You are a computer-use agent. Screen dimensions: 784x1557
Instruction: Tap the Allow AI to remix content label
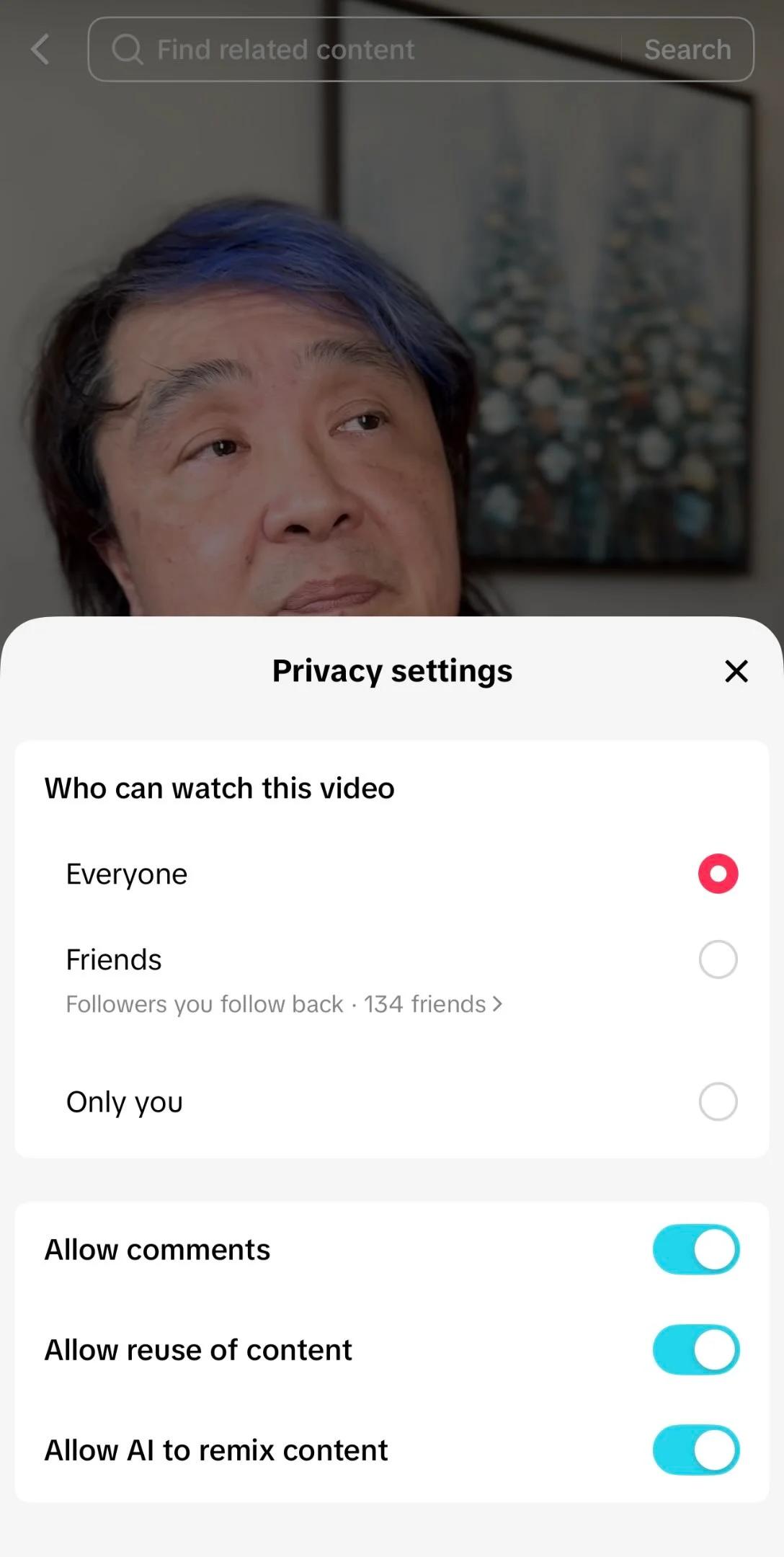tap(216, 1450)
